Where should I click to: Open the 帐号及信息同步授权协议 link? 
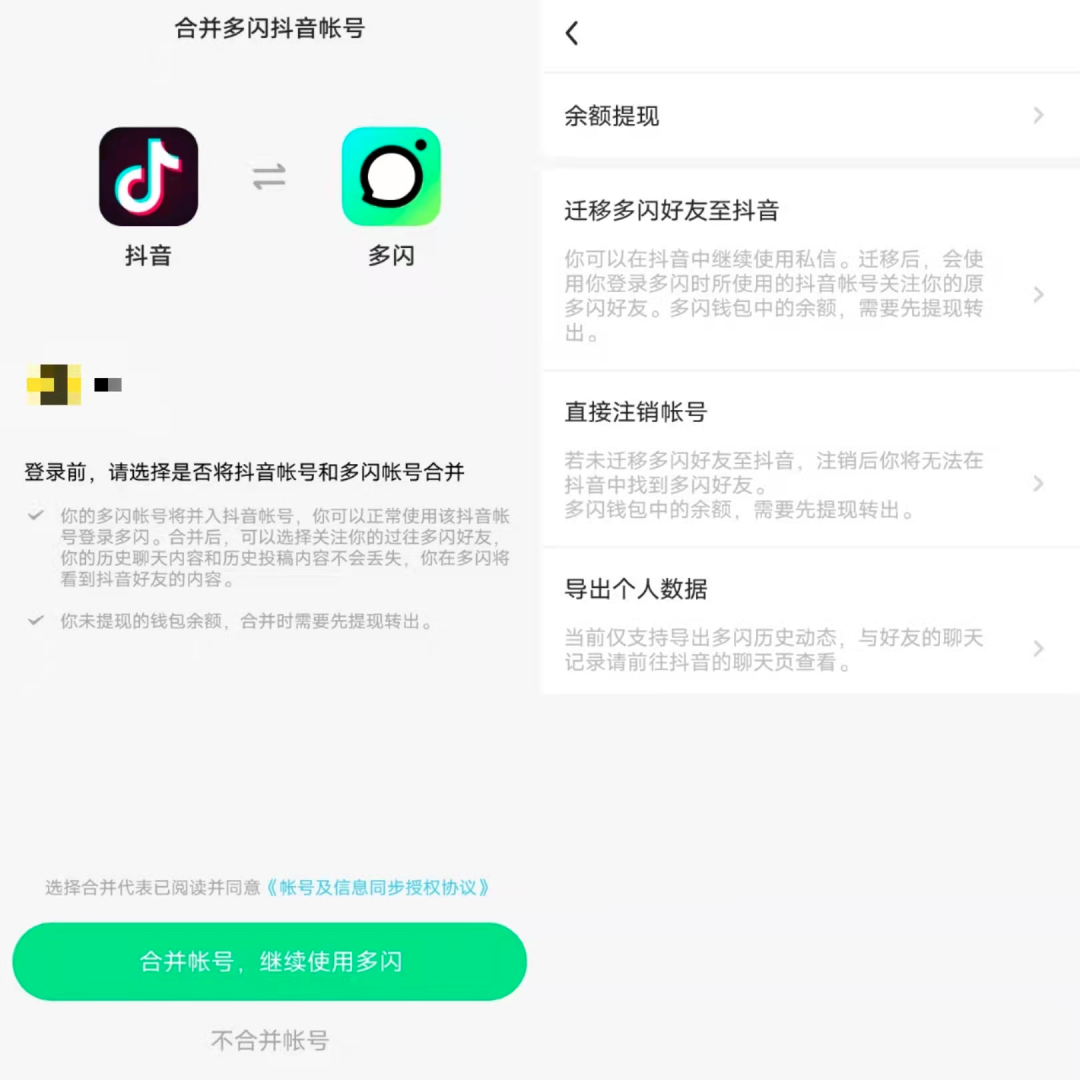pyautogui.click(x=380, y=888)
